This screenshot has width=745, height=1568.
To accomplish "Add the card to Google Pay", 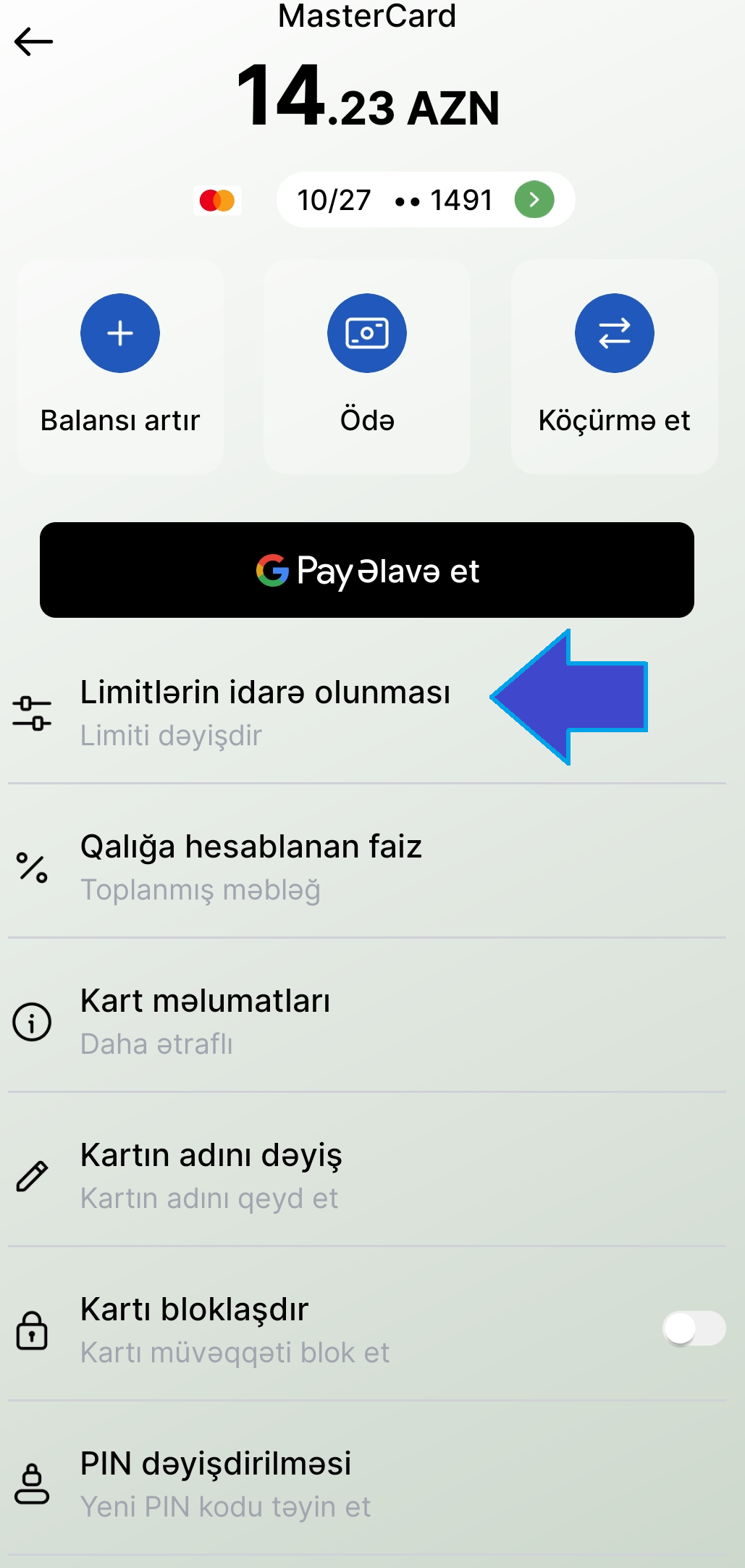I will 367,570.
